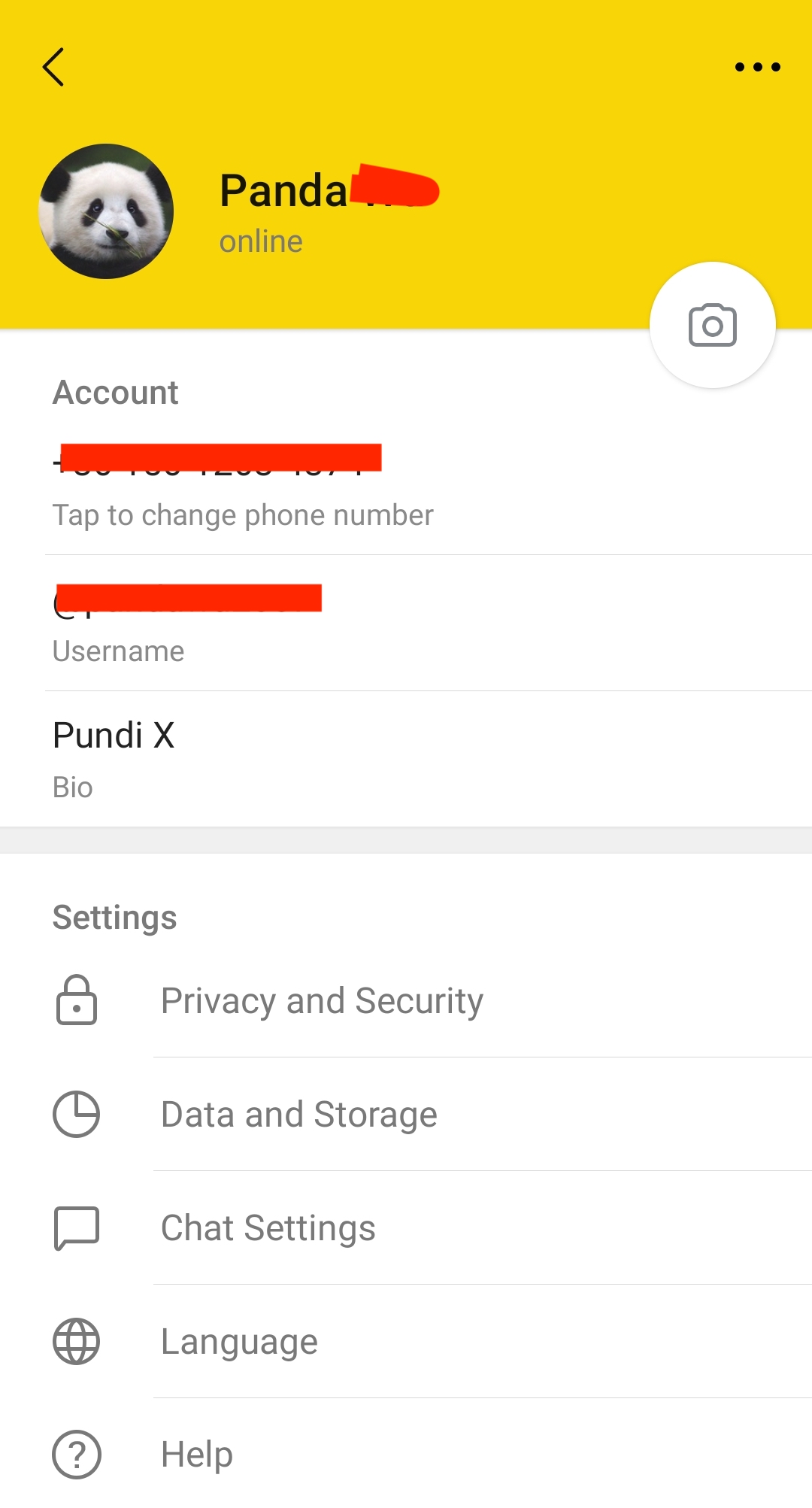Go to Chat Settings
The width and height of the screenshot is (812, 1508).
[406, 1227]
